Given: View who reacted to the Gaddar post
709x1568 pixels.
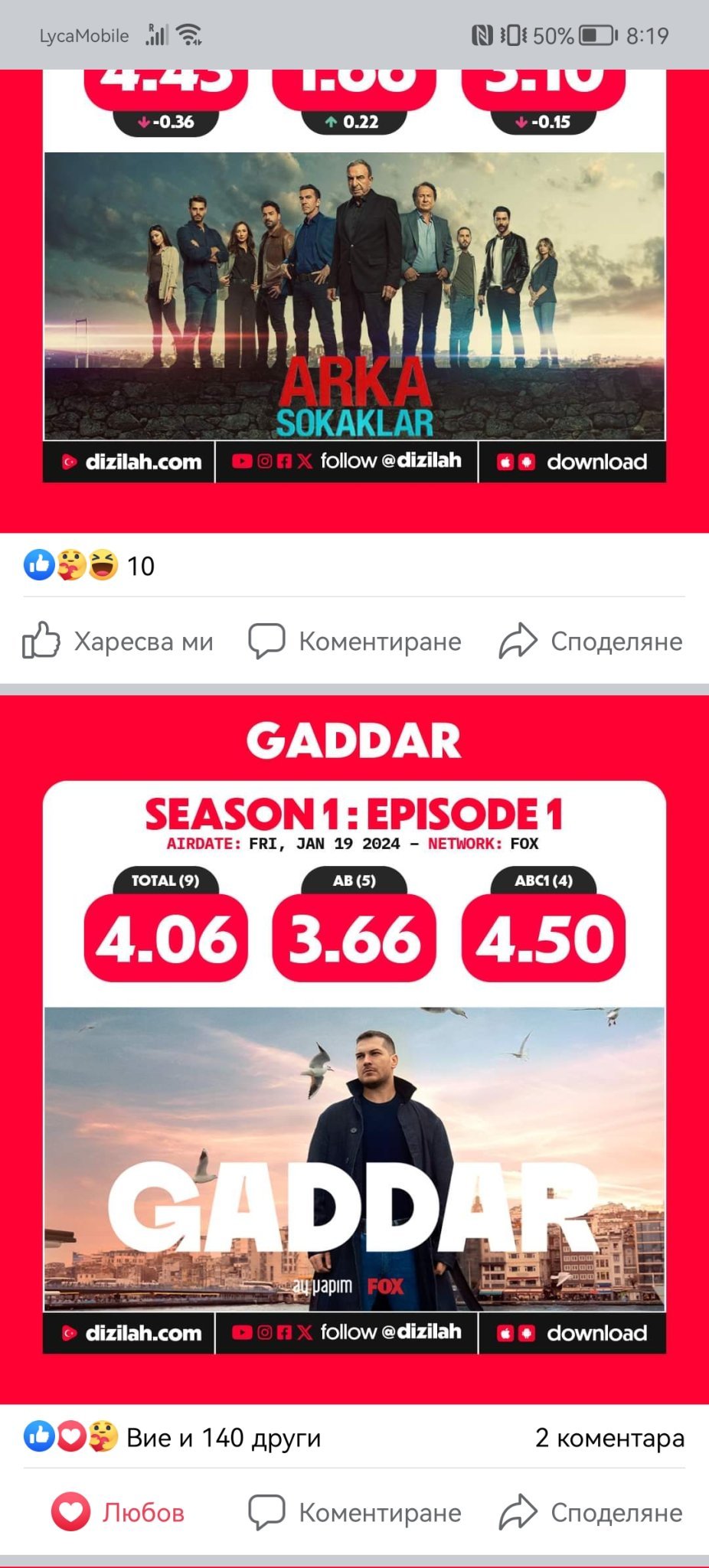Looking at the screenshot, I should pyautogui.click(x=172, y=1437).
